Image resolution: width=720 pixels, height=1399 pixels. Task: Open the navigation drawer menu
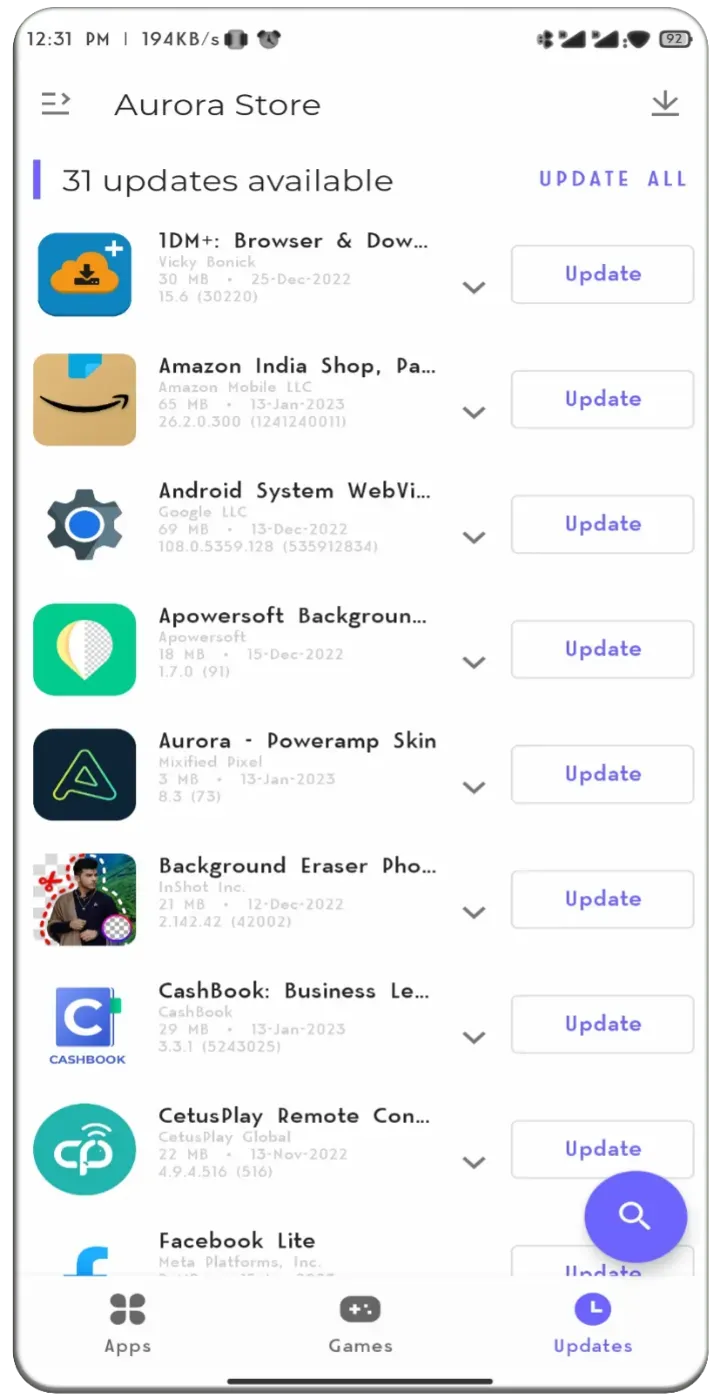tap(56, 104)
